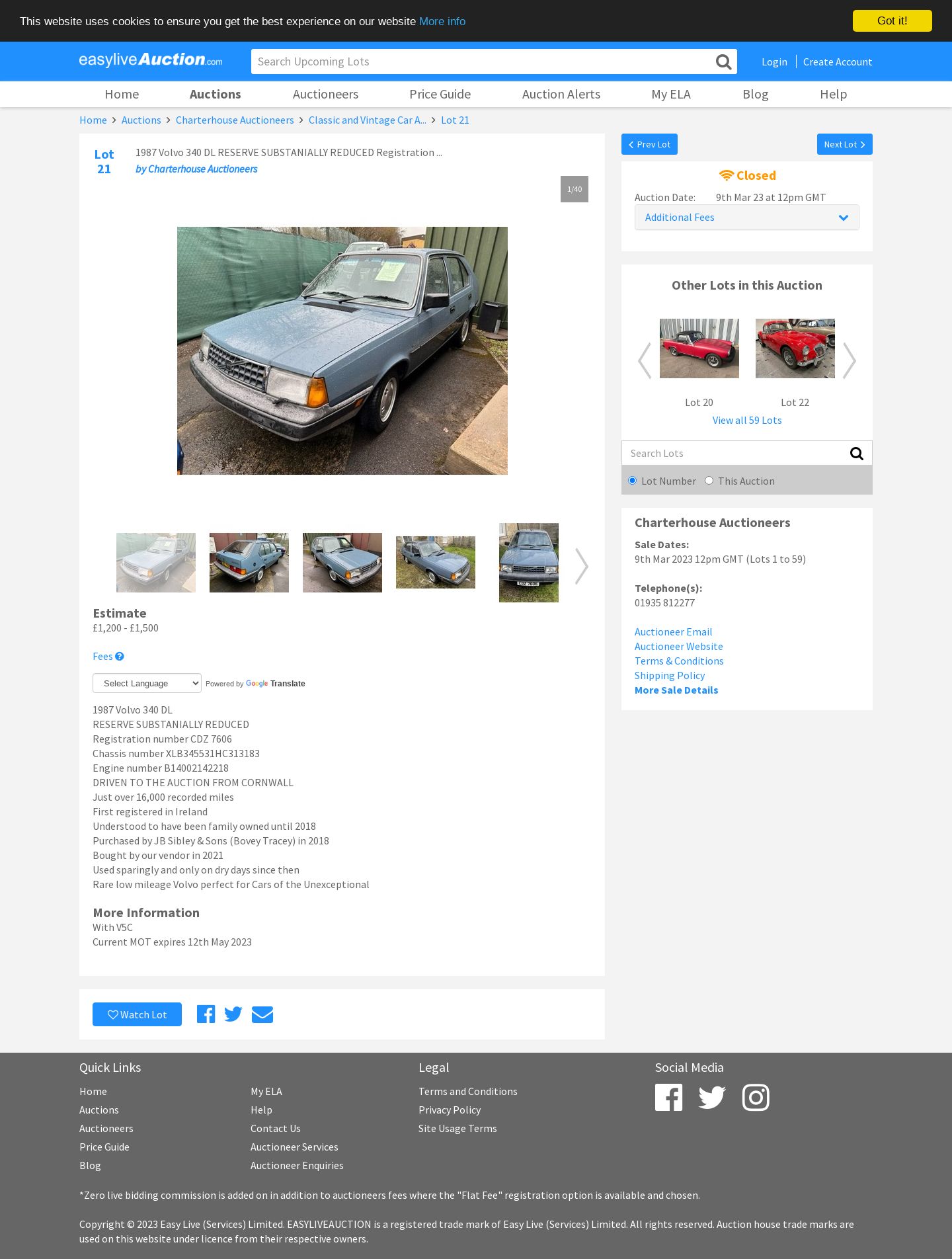View all 59 Lots
This screenshot has height=1259, width=952.
[746, 420]
